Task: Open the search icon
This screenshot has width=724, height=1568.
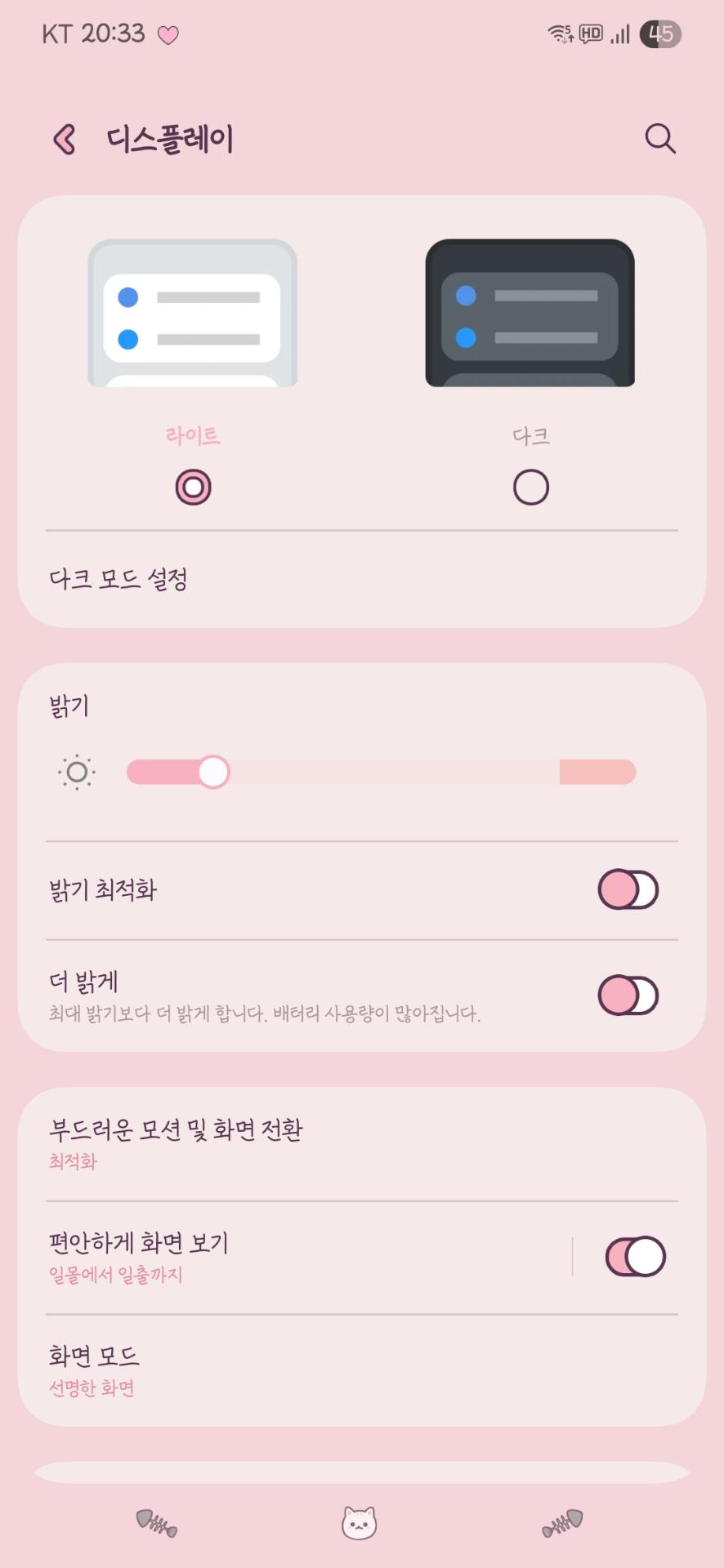Action: (x=659, y=139)
